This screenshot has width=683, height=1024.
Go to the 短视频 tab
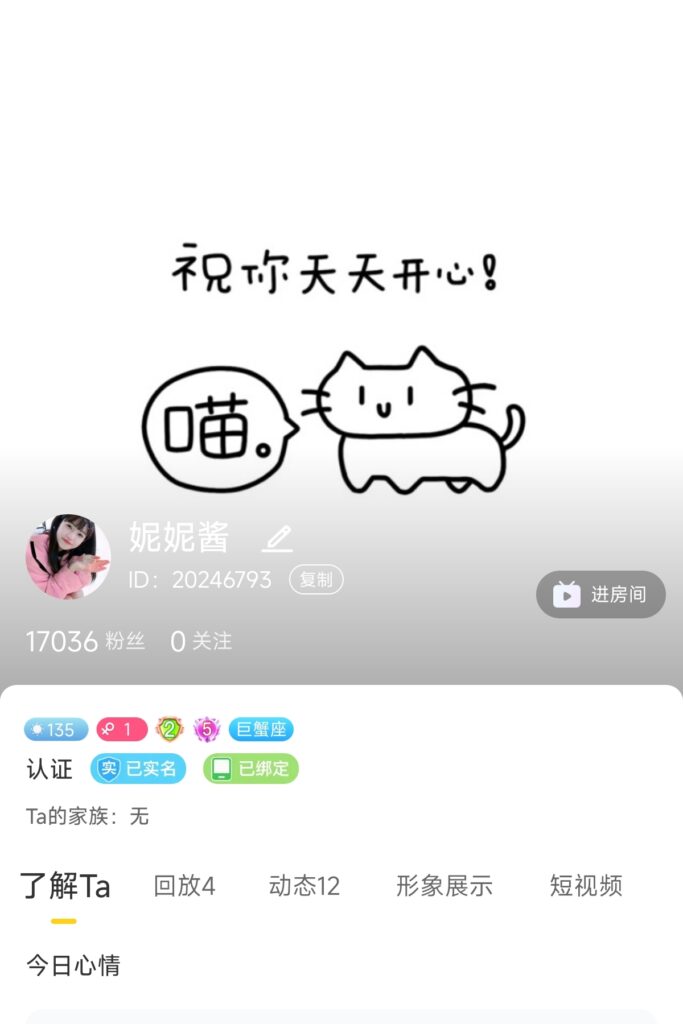586,886
